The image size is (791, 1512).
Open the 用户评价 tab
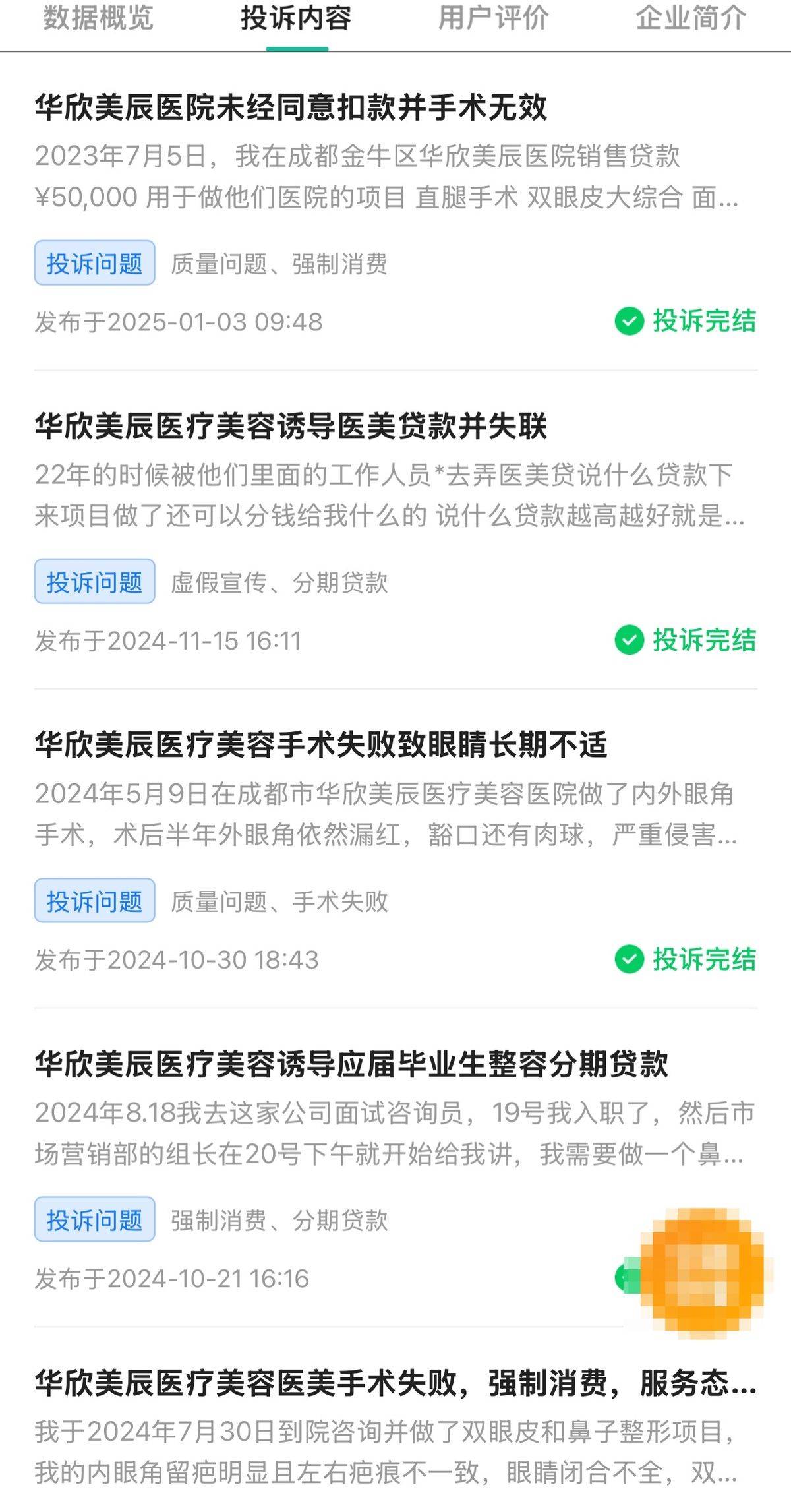click(493, 20)
